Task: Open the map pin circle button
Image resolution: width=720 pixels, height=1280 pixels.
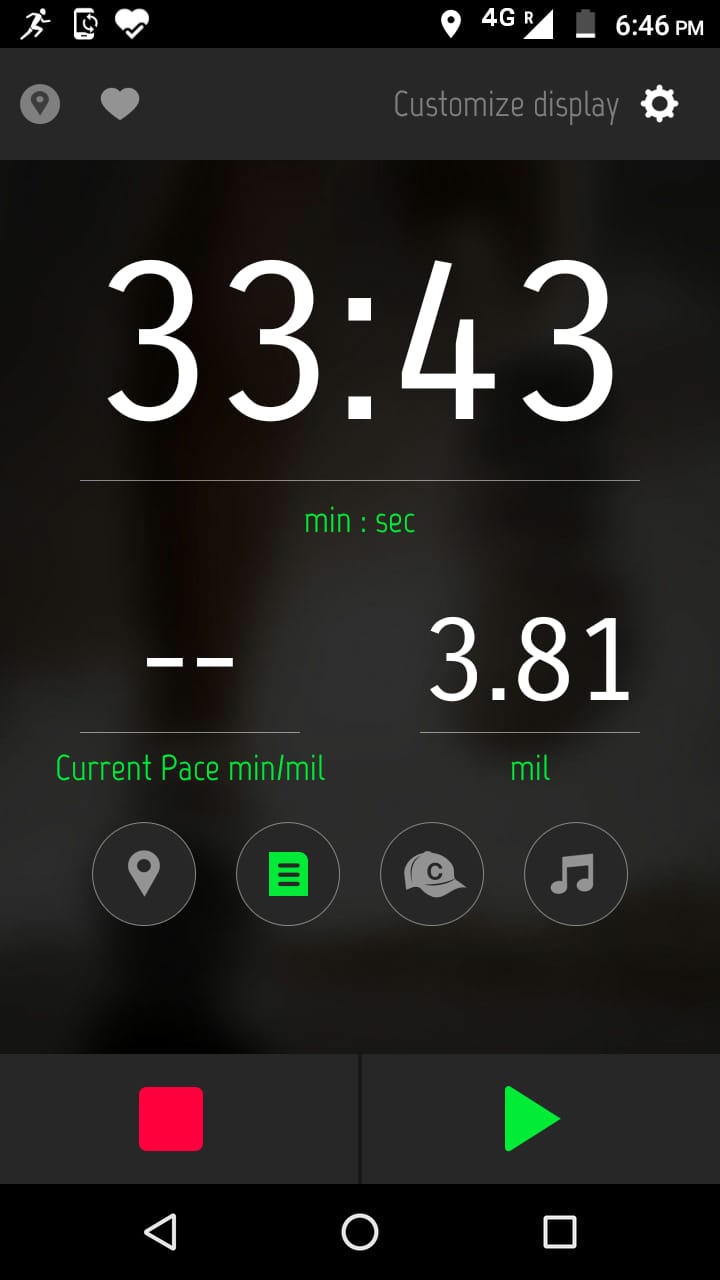Action: tap(144, 874)
